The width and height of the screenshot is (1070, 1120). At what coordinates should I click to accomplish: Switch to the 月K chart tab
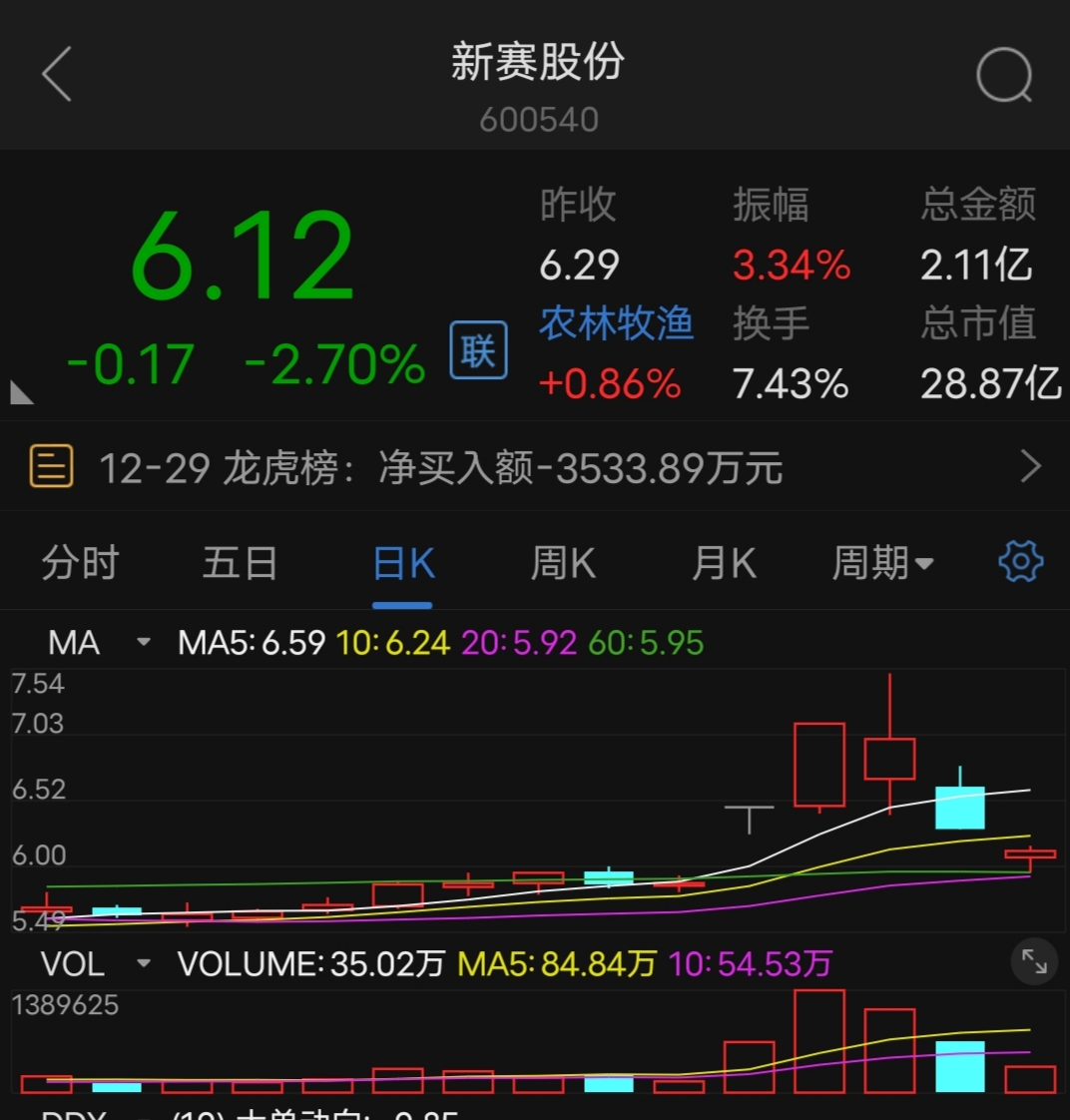point(724,563)
